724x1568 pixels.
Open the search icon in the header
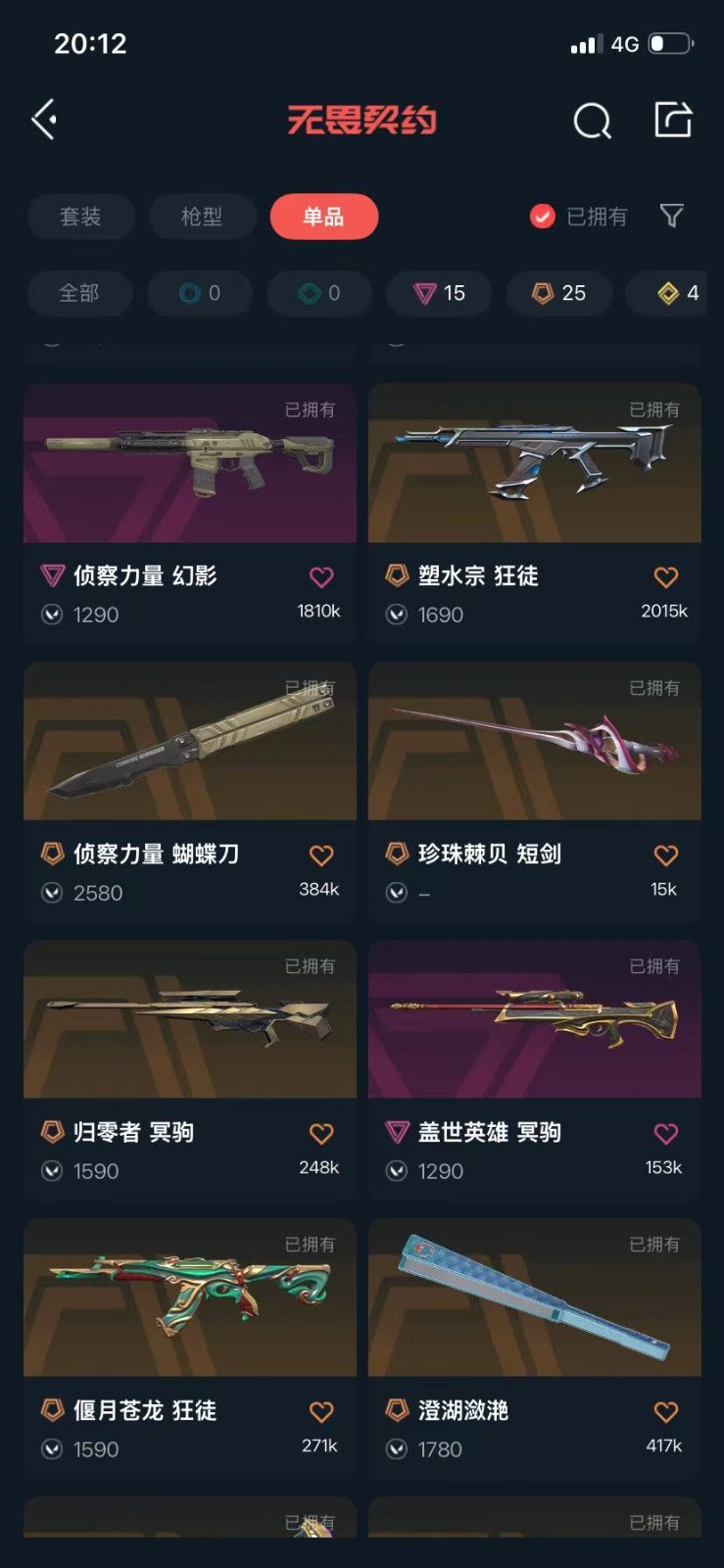point(592,121)
